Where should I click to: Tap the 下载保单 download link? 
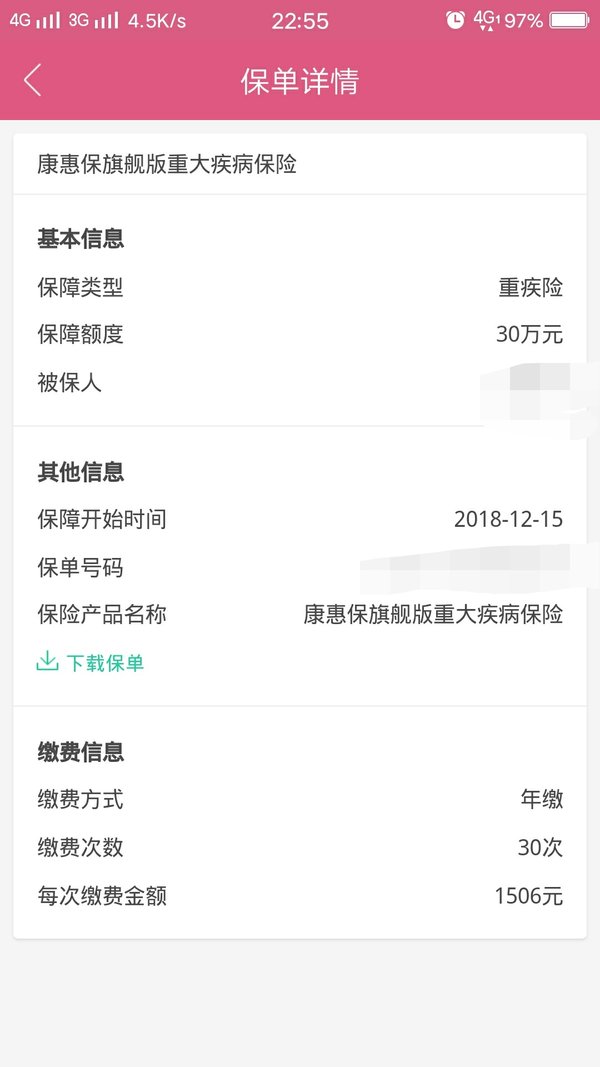90,662
